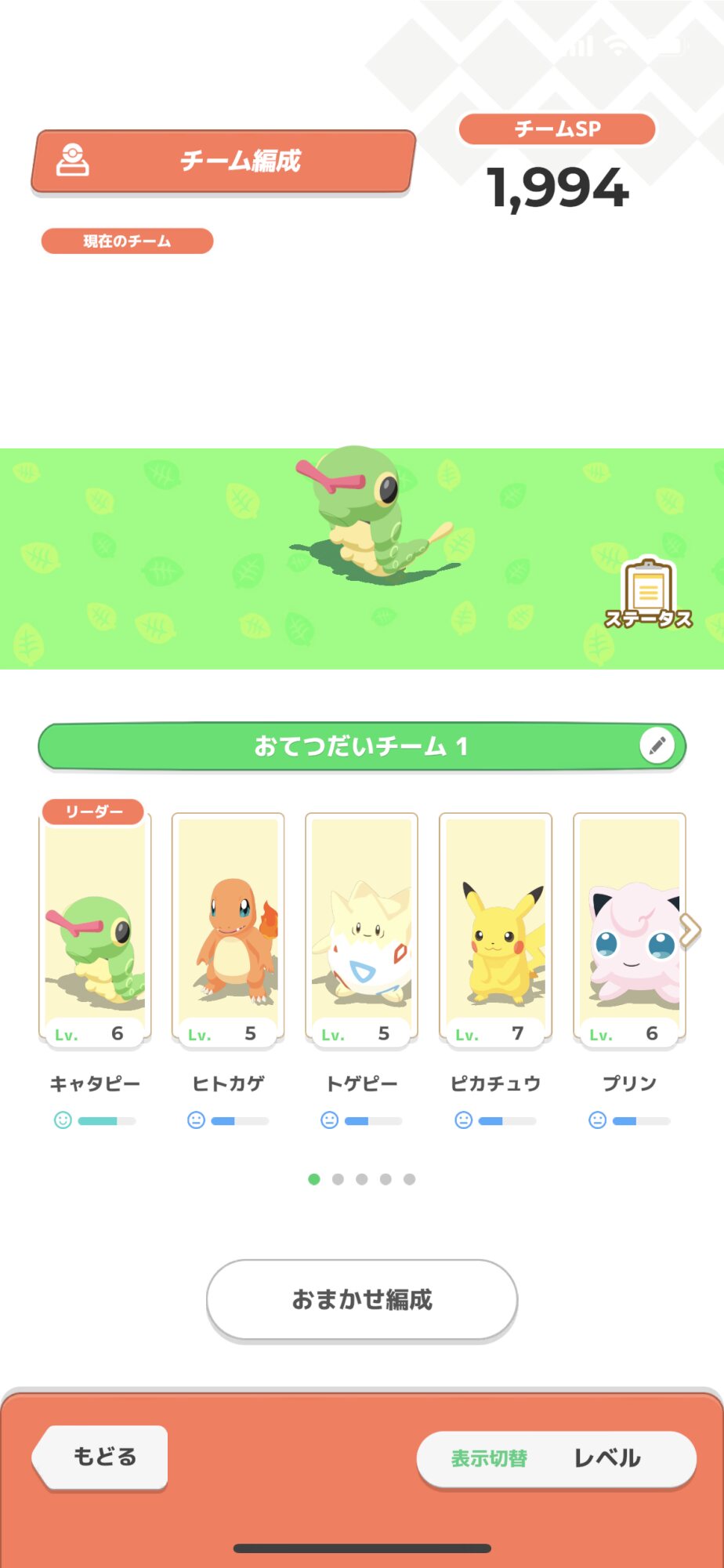Go to next team with arrow
724x1568 pixels.
pyautogui.click(x=690, y=931)
